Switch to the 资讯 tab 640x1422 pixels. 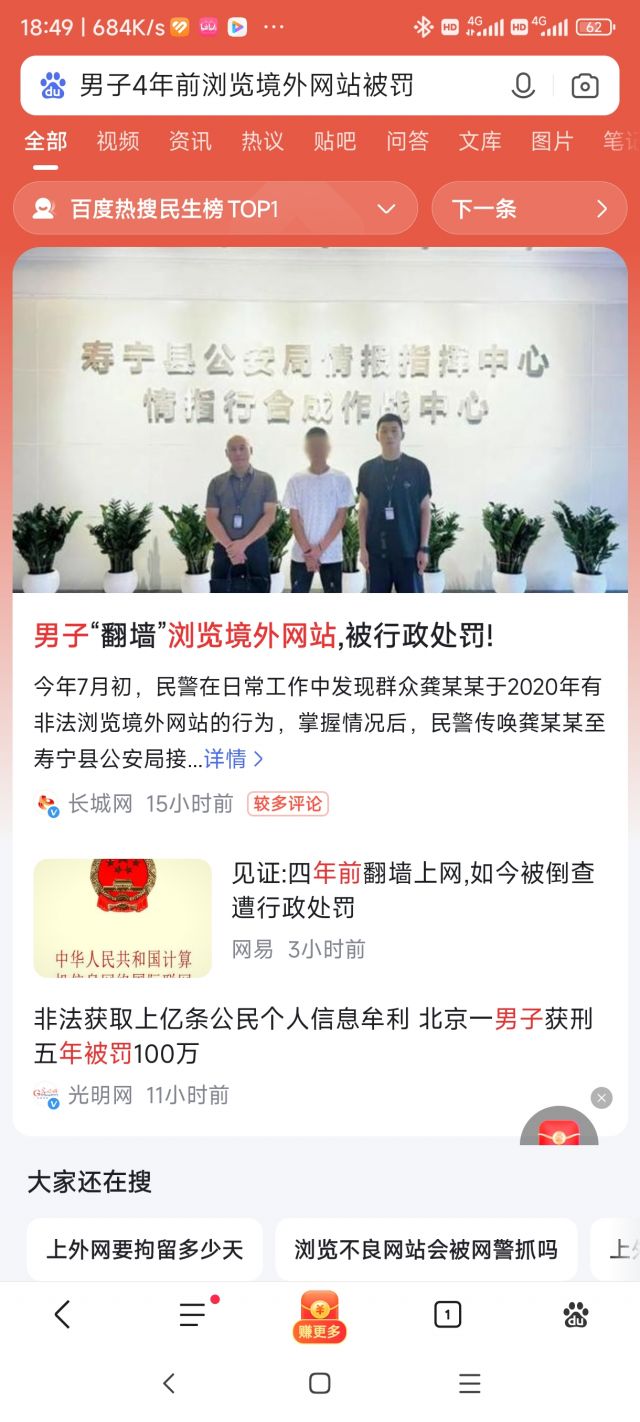189,142
